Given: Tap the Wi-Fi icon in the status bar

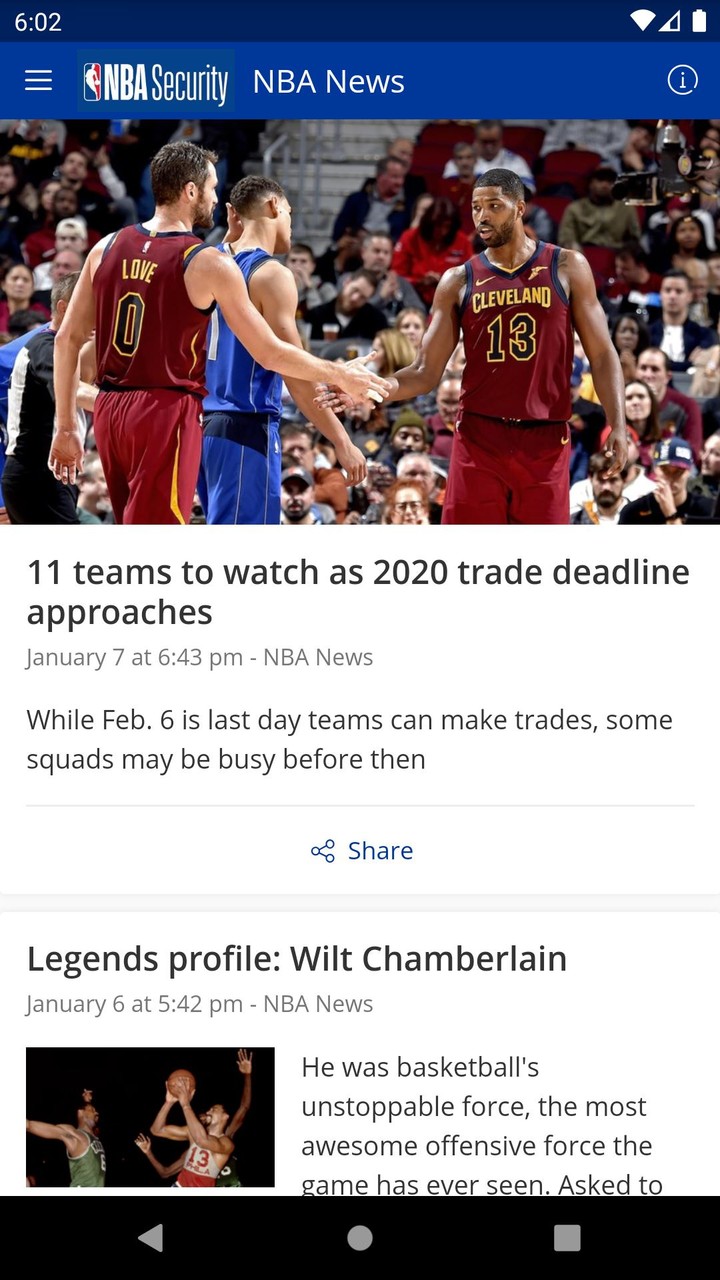Looking at the screenshot, I should coord(644,20).
